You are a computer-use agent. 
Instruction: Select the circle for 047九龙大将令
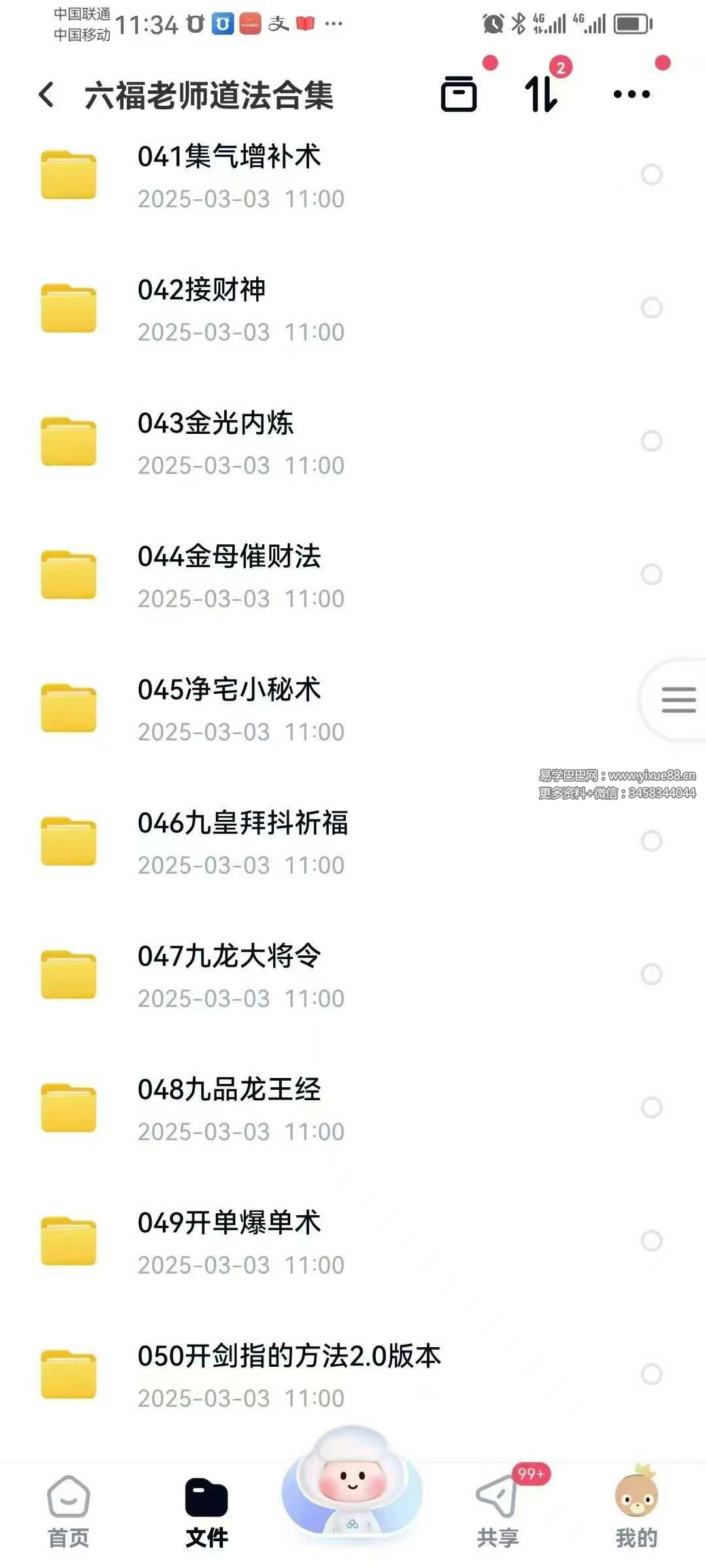(x=651, y=974)
